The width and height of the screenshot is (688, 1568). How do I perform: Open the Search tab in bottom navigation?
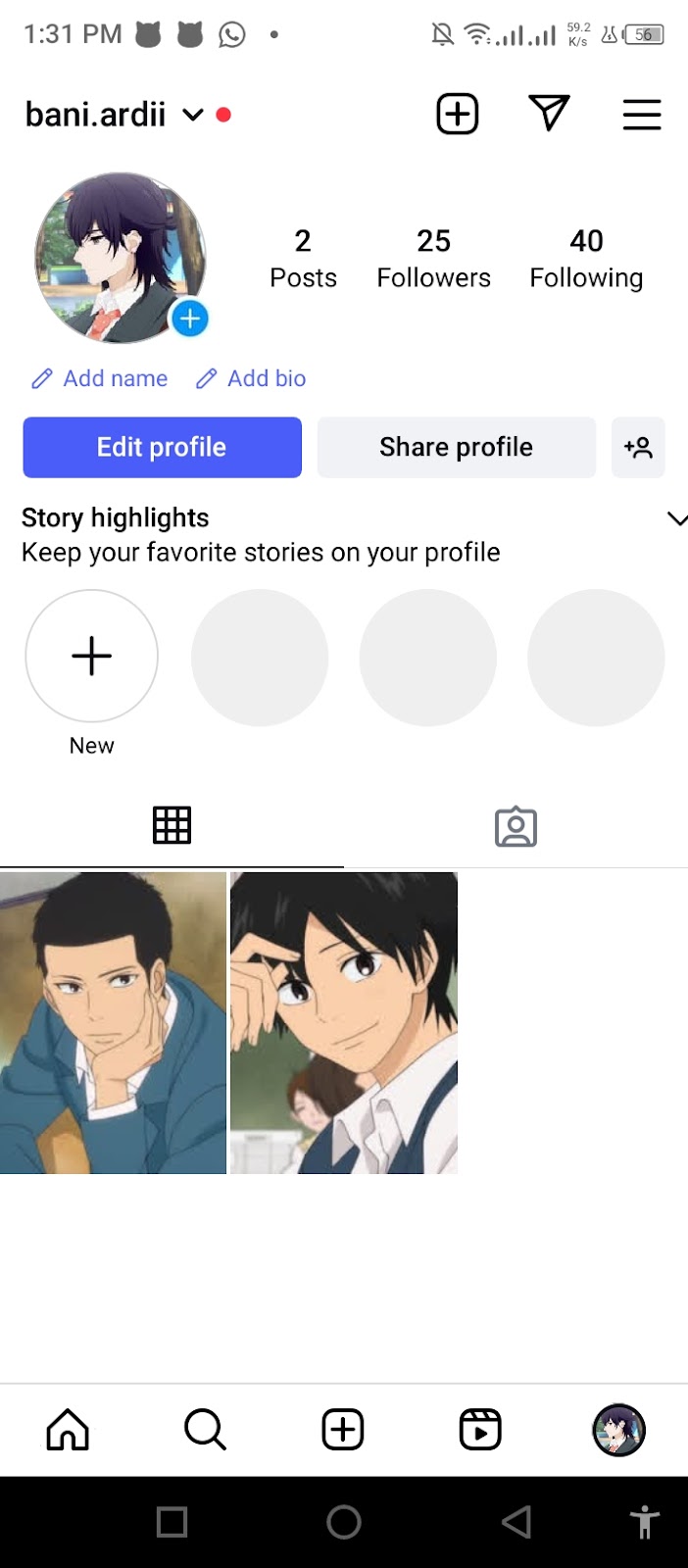click(205, 1430)
